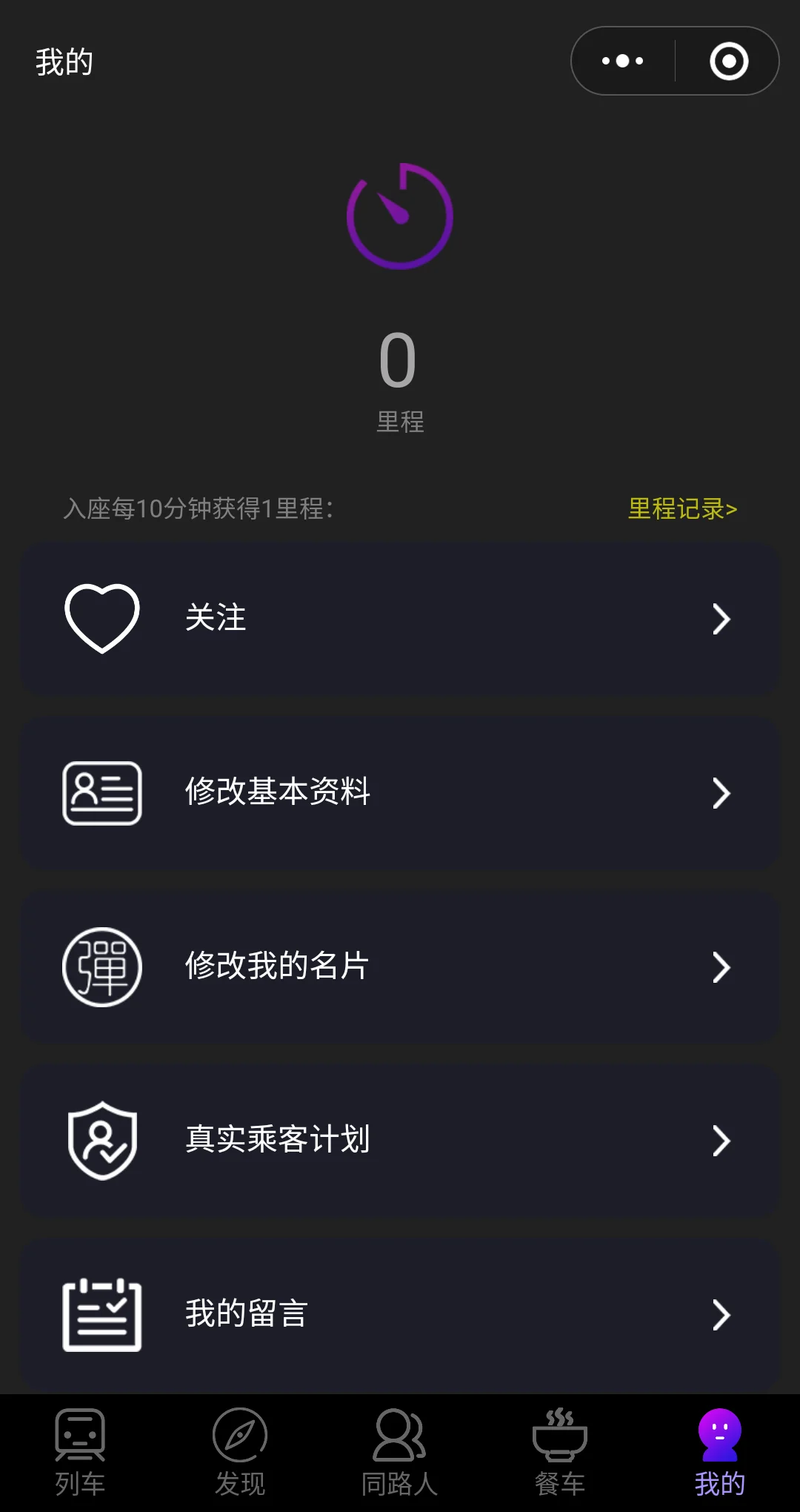Close the mini program via the circle icon
This screenshot has width=800, height=1512.
pyautogui.click(x=729, y=61)
